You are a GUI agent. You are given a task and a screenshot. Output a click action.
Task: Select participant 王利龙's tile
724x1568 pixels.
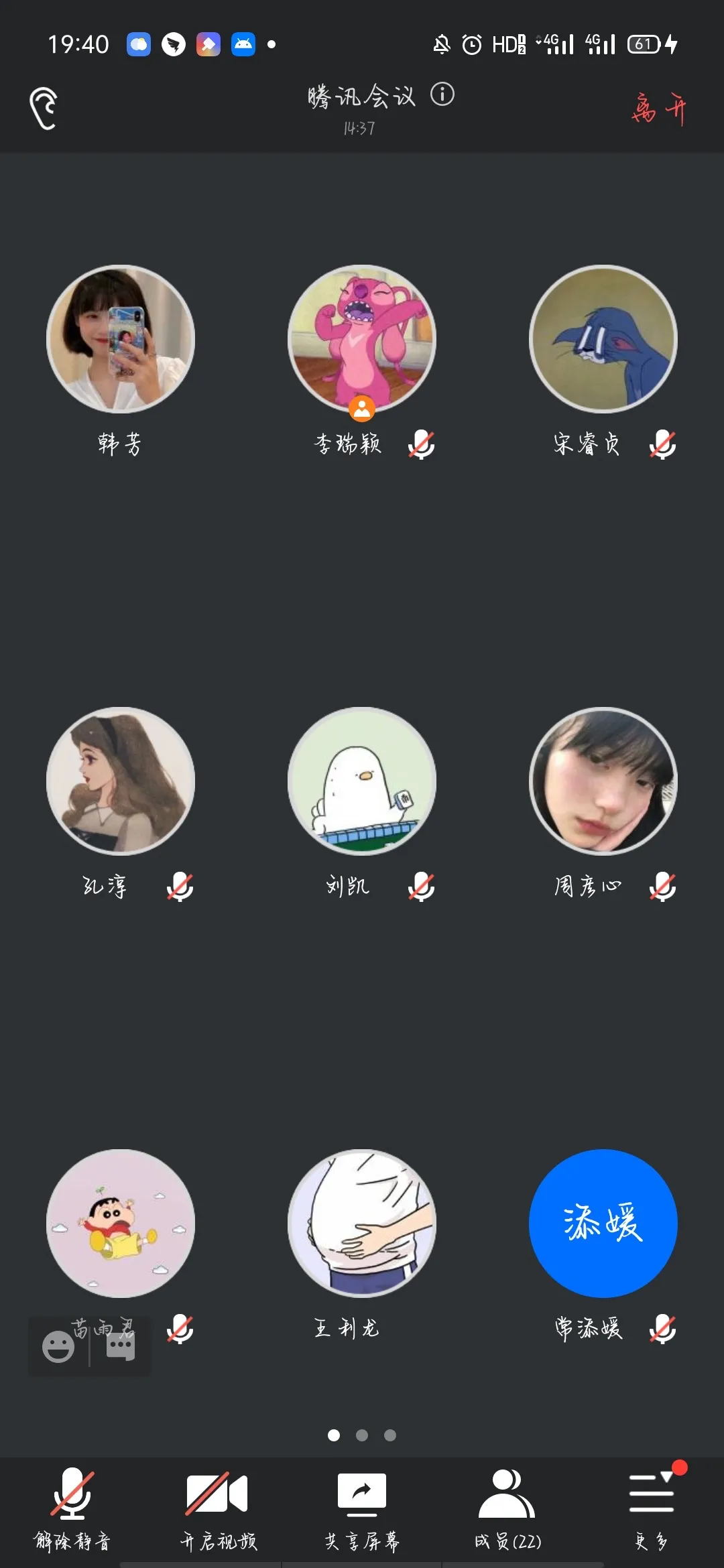(x=362, y=1224)
